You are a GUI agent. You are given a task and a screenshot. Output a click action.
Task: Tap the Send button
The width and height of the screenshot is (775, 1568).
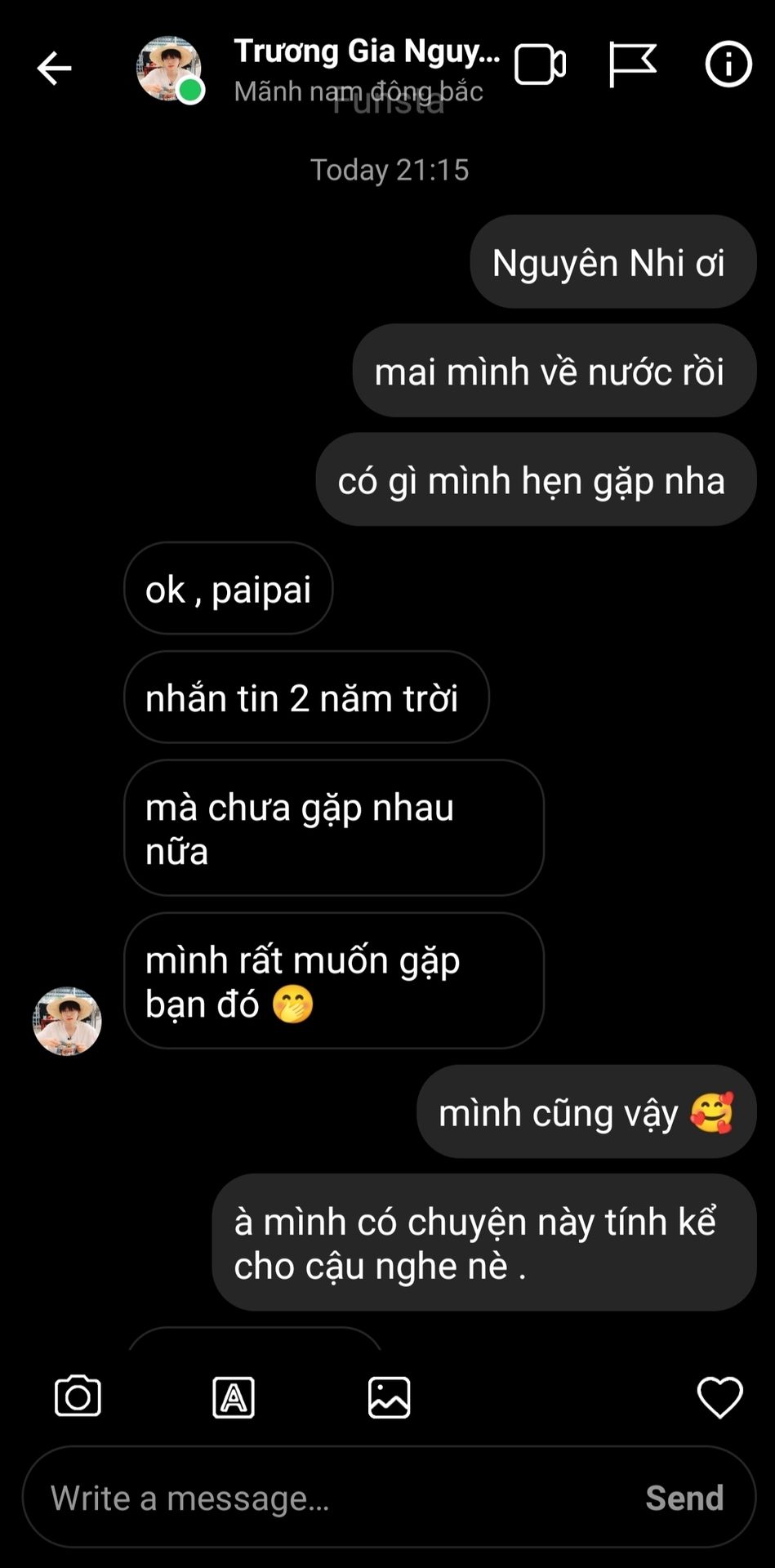(x=684, y=1498)
